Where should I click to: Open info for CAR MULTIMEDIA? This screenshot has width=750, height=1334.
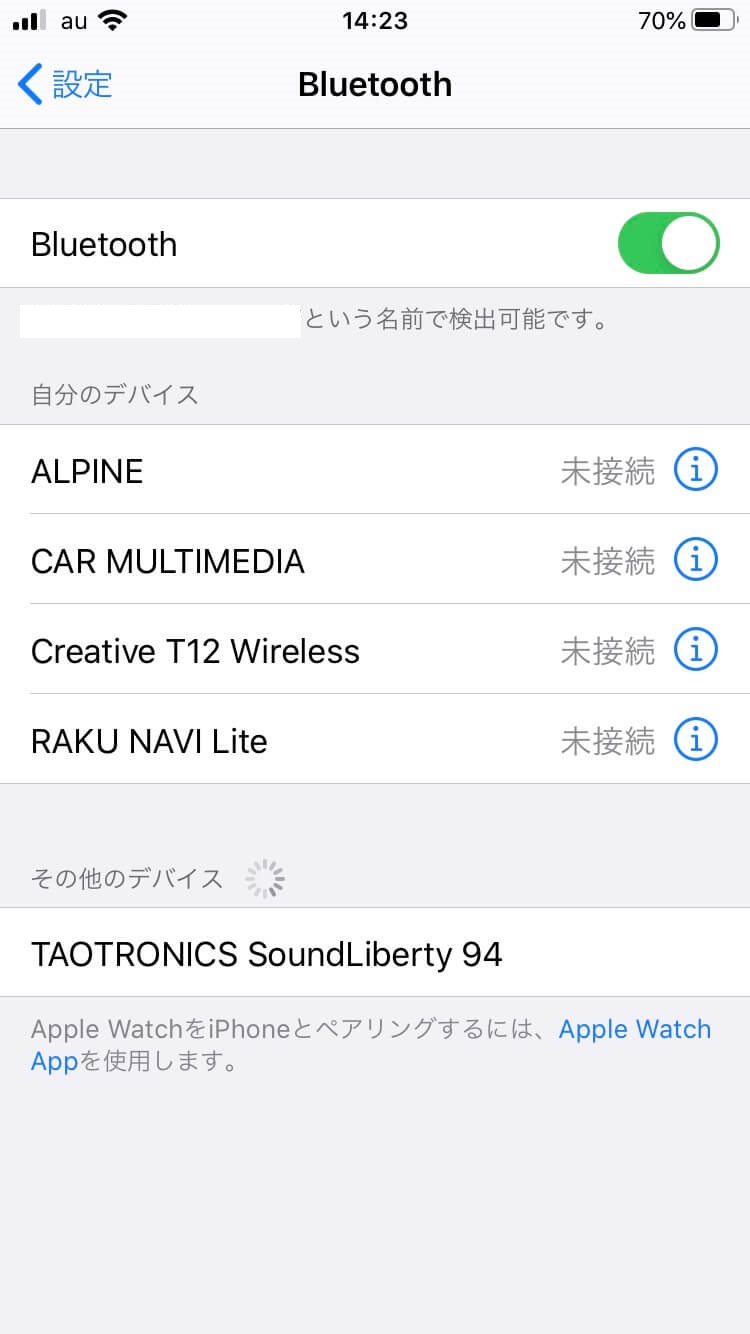695,560
